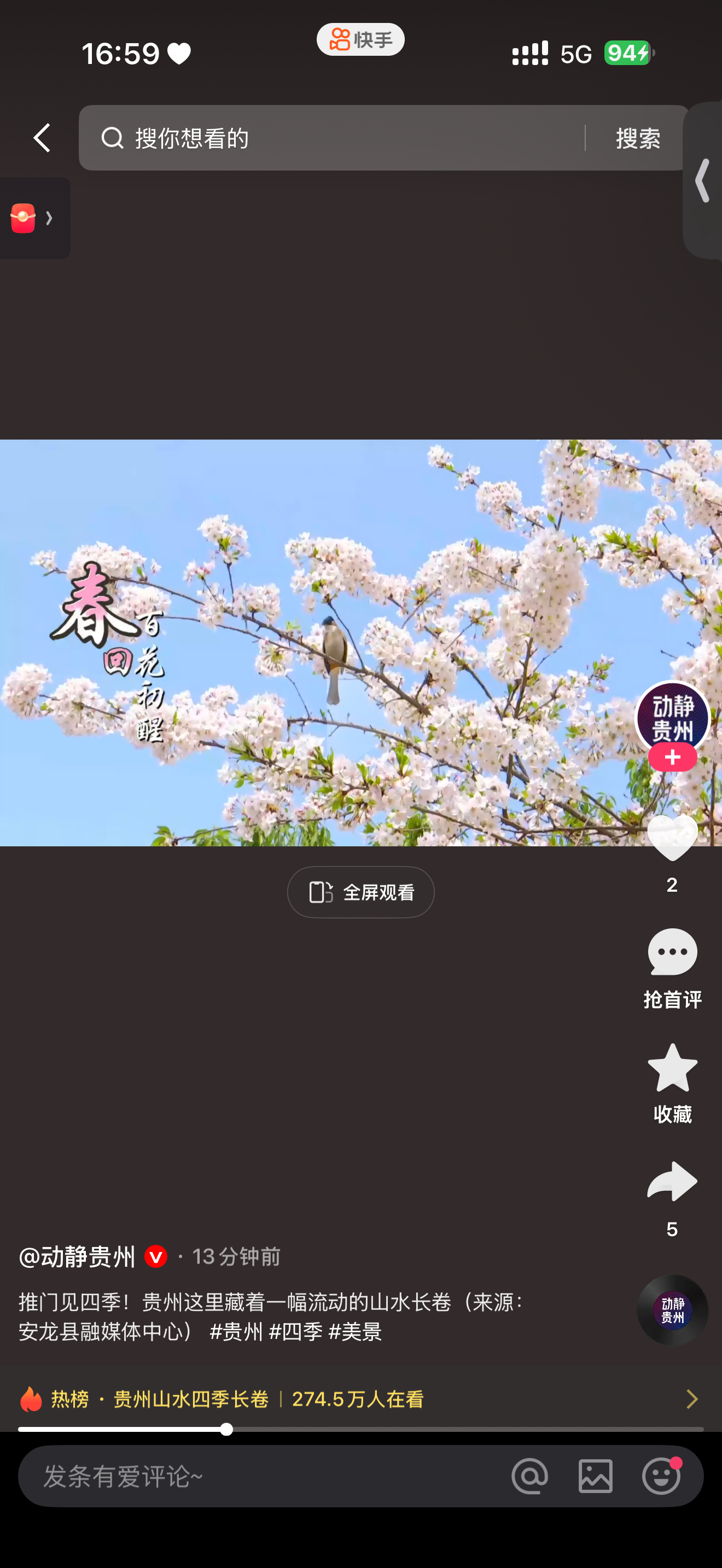Image resolution: width=722 pixels, height=1568 pixels.
Task: Go back using the top-left arrow
Action: click(x=42, y=138)
